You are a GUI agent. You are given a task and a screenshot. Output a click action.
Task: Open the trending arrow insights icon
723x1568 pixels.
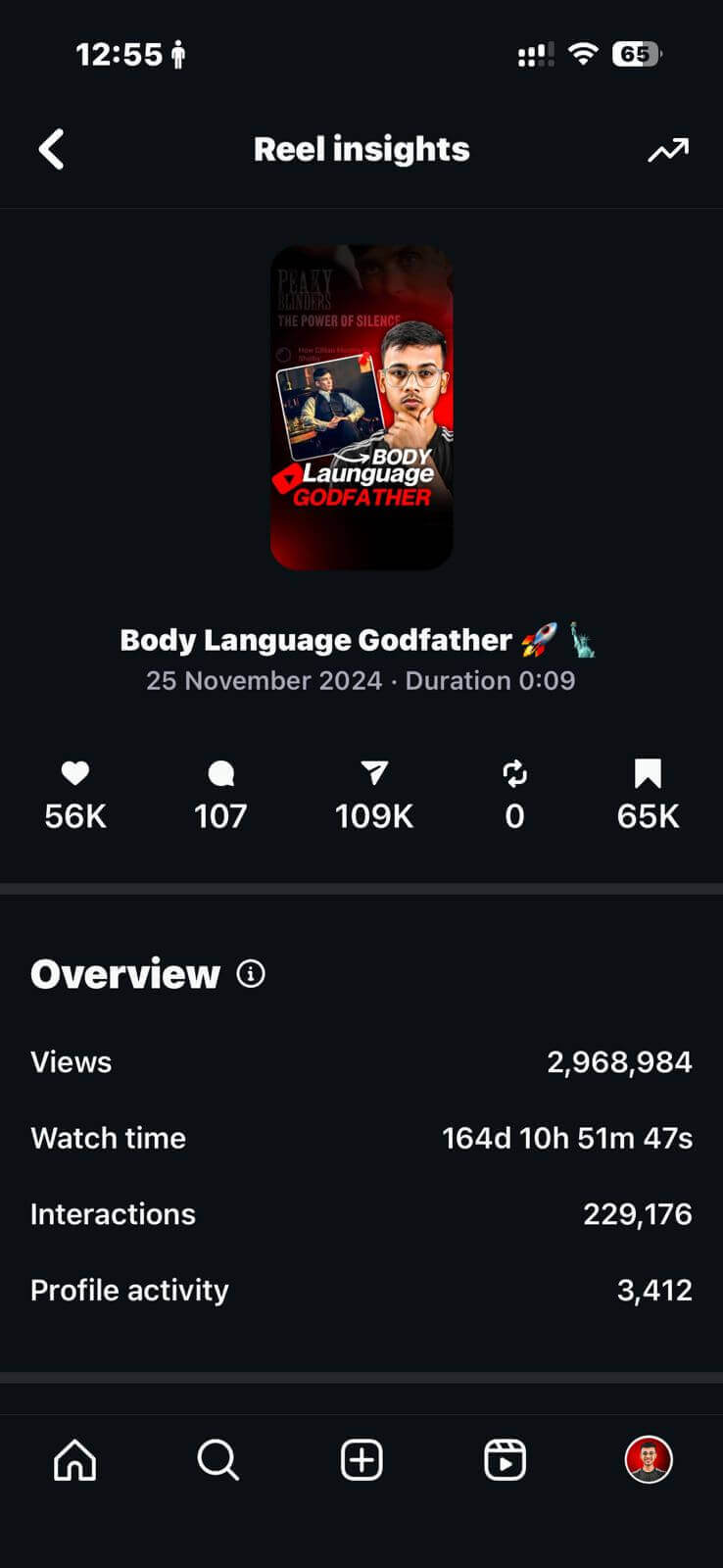click(x=668, y=150)
